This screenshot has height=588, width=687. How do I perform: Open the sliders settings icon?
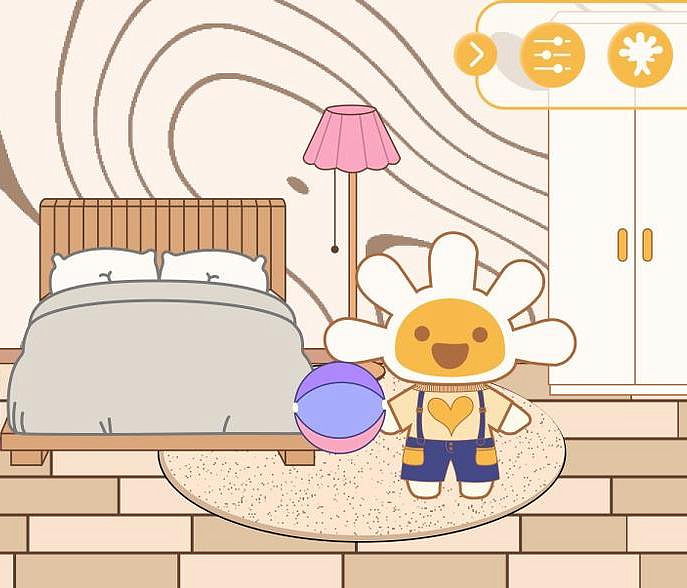pyautogui.click(x=552, y=55)
